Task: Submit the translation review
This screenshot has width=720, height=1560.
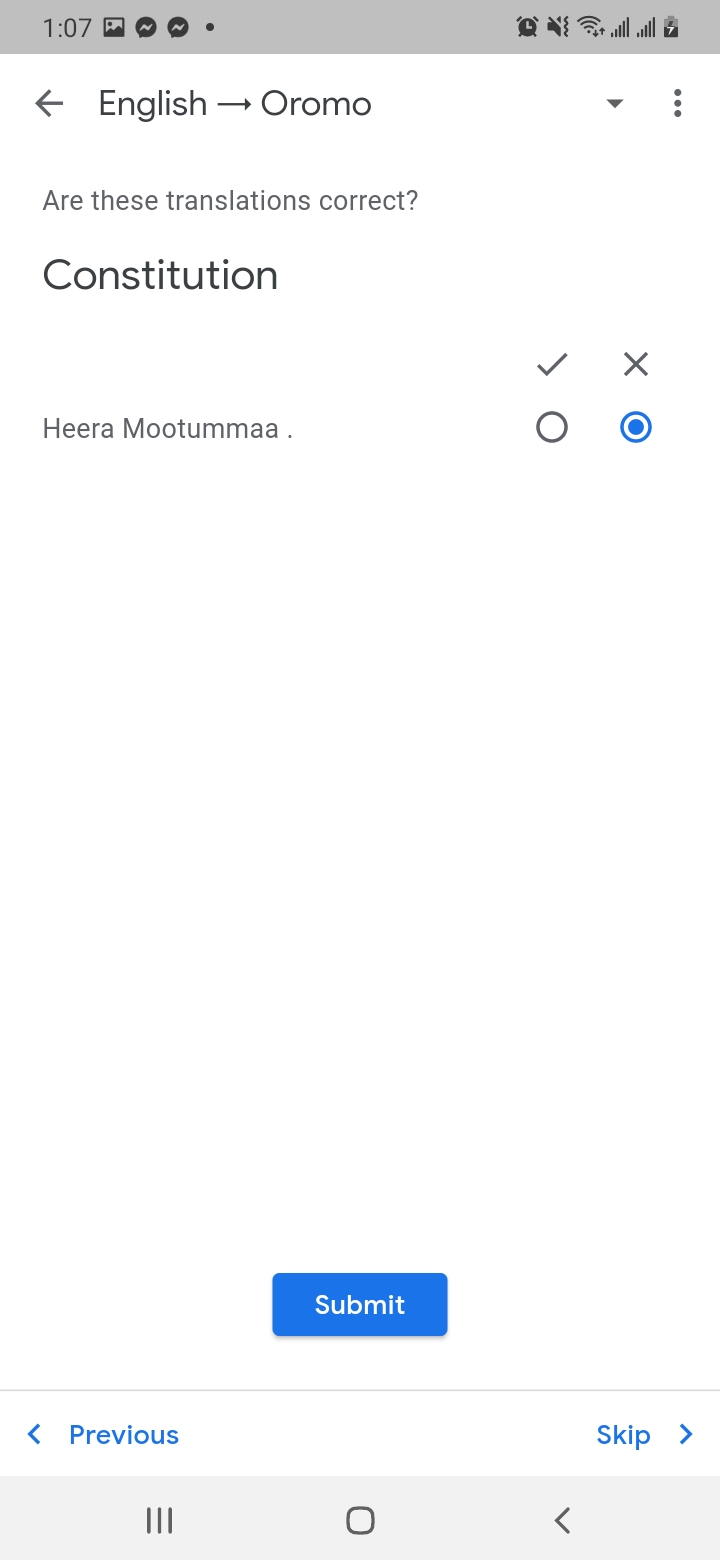Action: click(x=359, y=1304)
